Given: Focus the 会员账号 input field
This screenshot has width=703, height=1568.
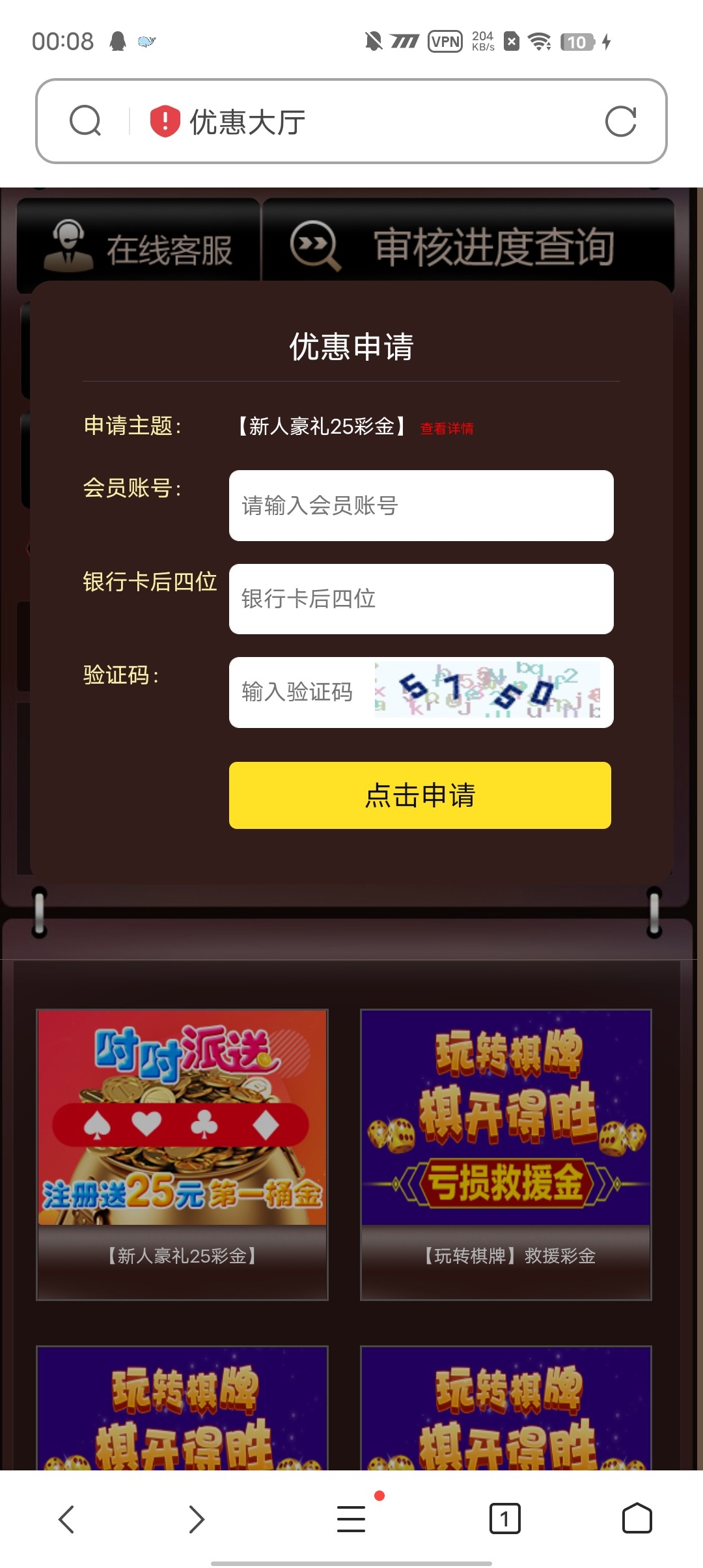Looking at the screenshot, I should point(420,505).
